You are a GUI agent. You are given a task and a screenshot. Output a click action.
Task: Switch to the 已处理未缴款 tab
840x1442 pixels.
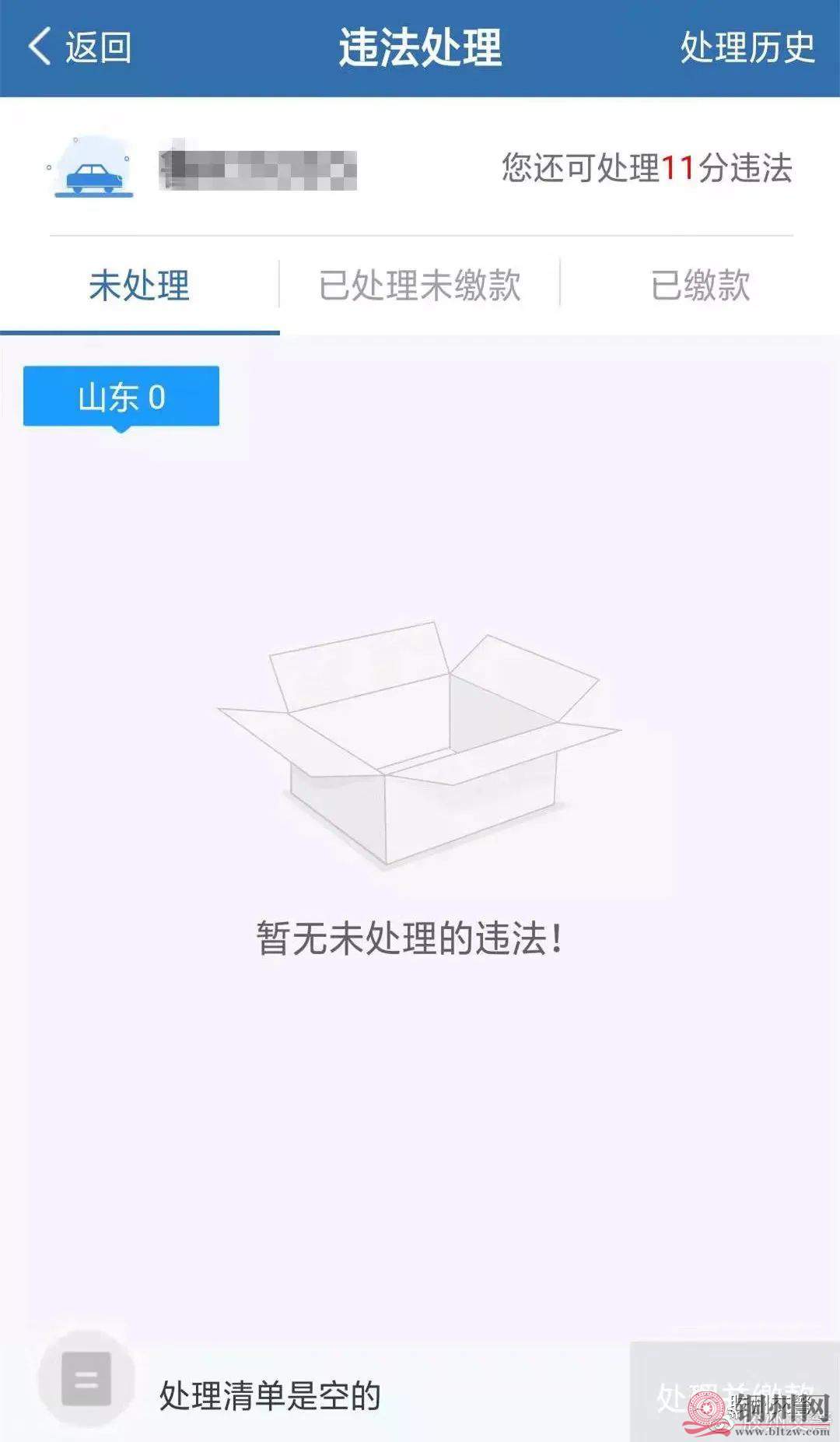click(419, 285)
